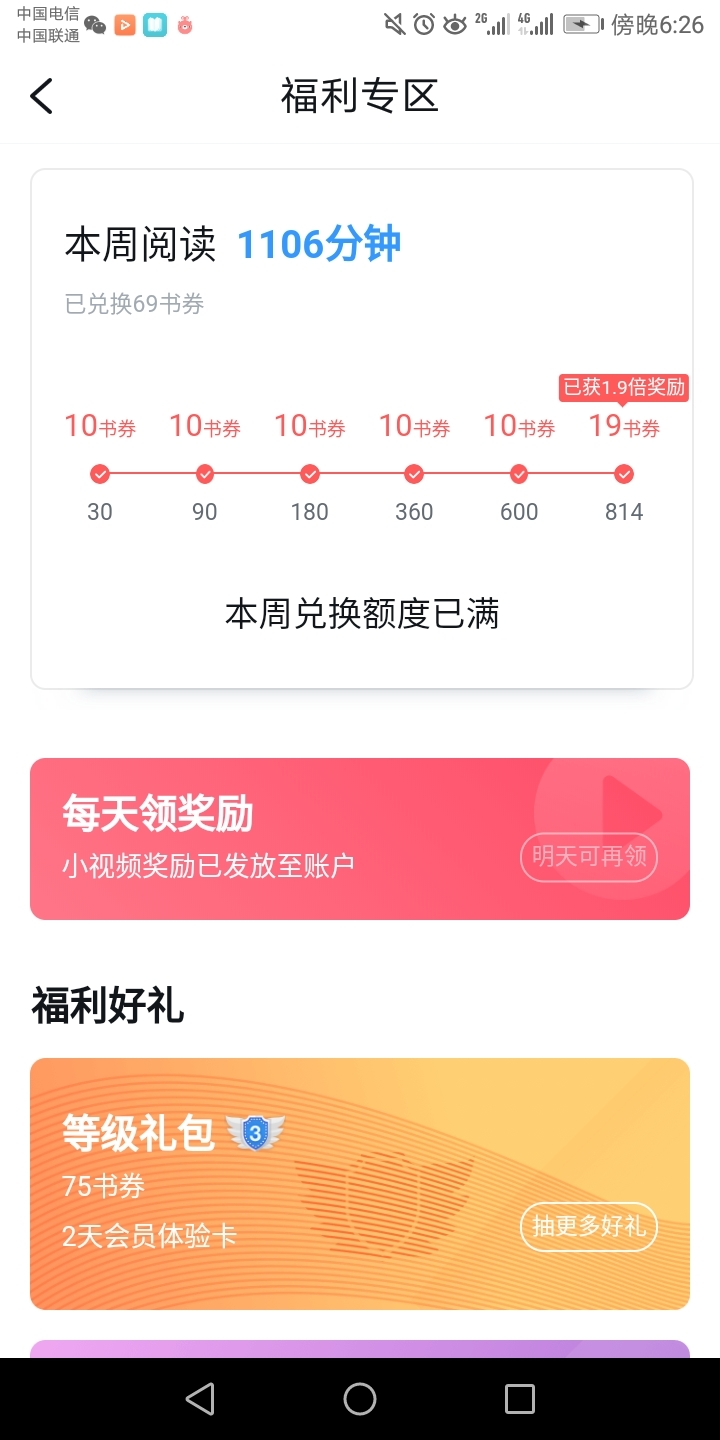
Task: Tap the 明天可再领 button
Action: [x=589, y=857]
